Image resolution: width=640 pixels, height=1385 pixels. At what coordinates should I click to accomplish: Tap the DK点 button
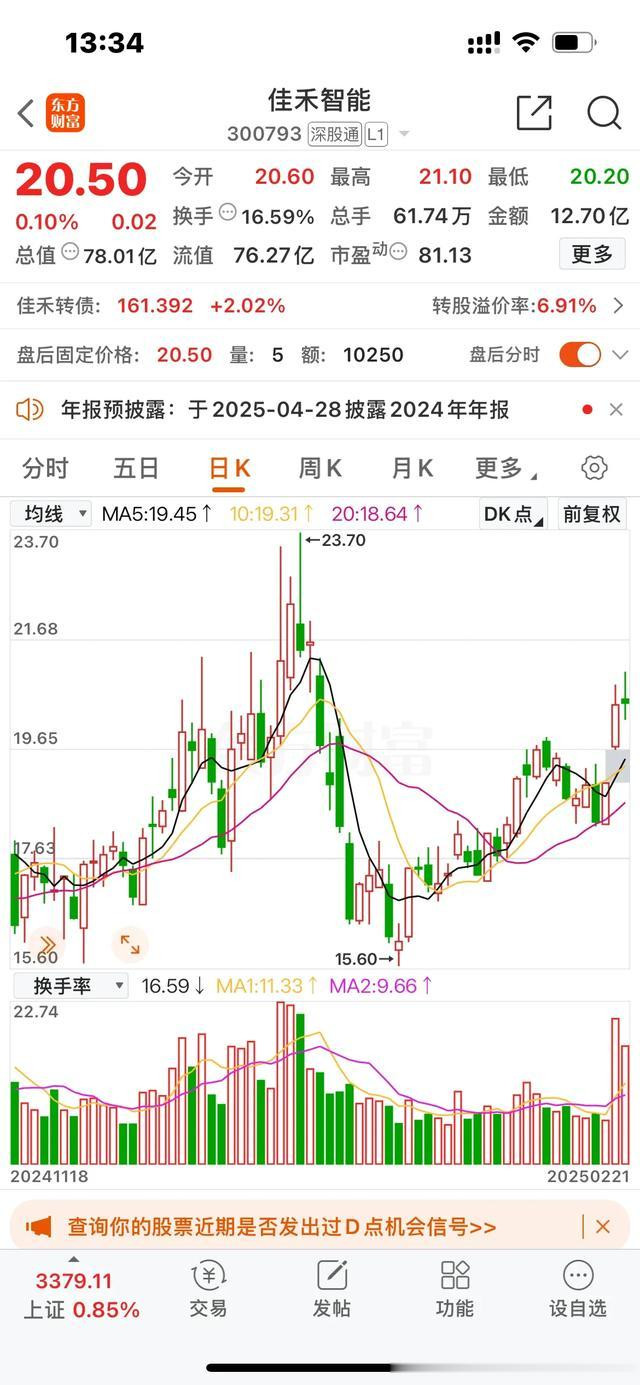[x=513, y=514]
